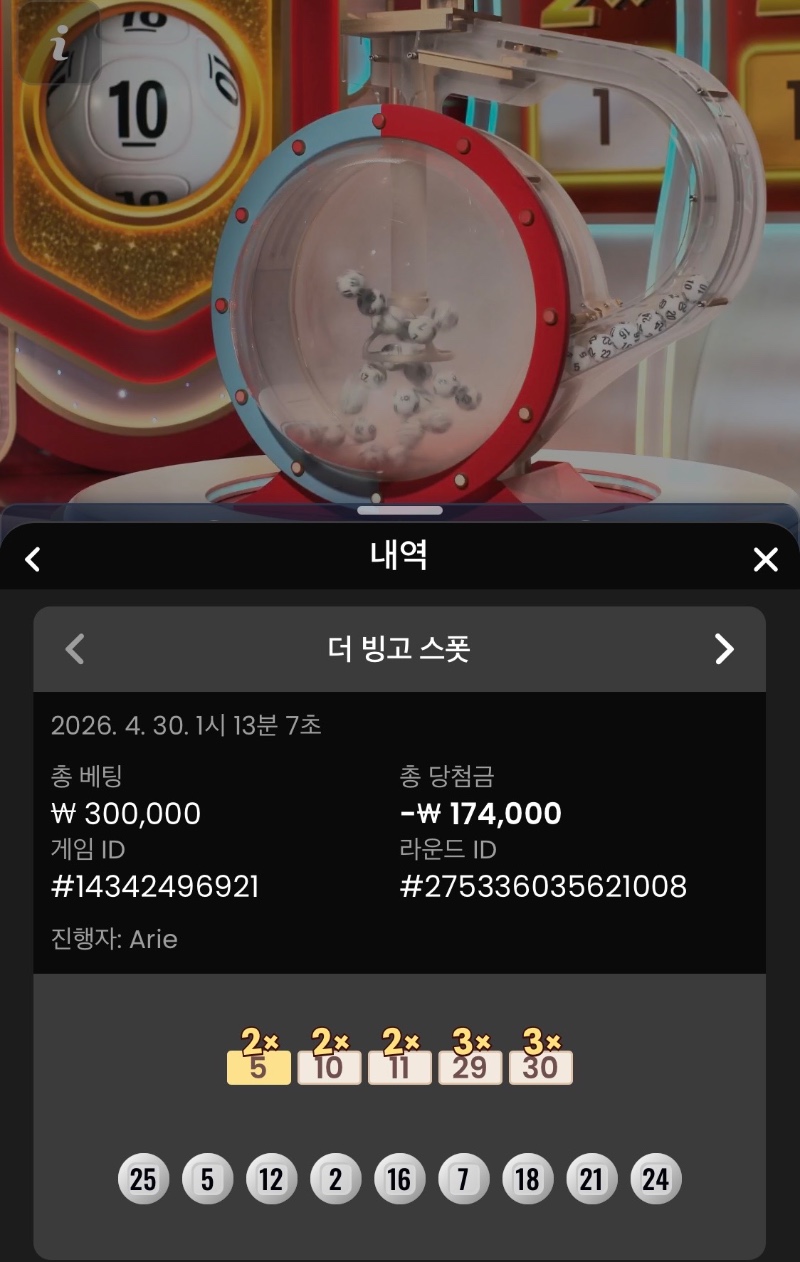
Task: Show the previous game record
Action: [75, 649]
